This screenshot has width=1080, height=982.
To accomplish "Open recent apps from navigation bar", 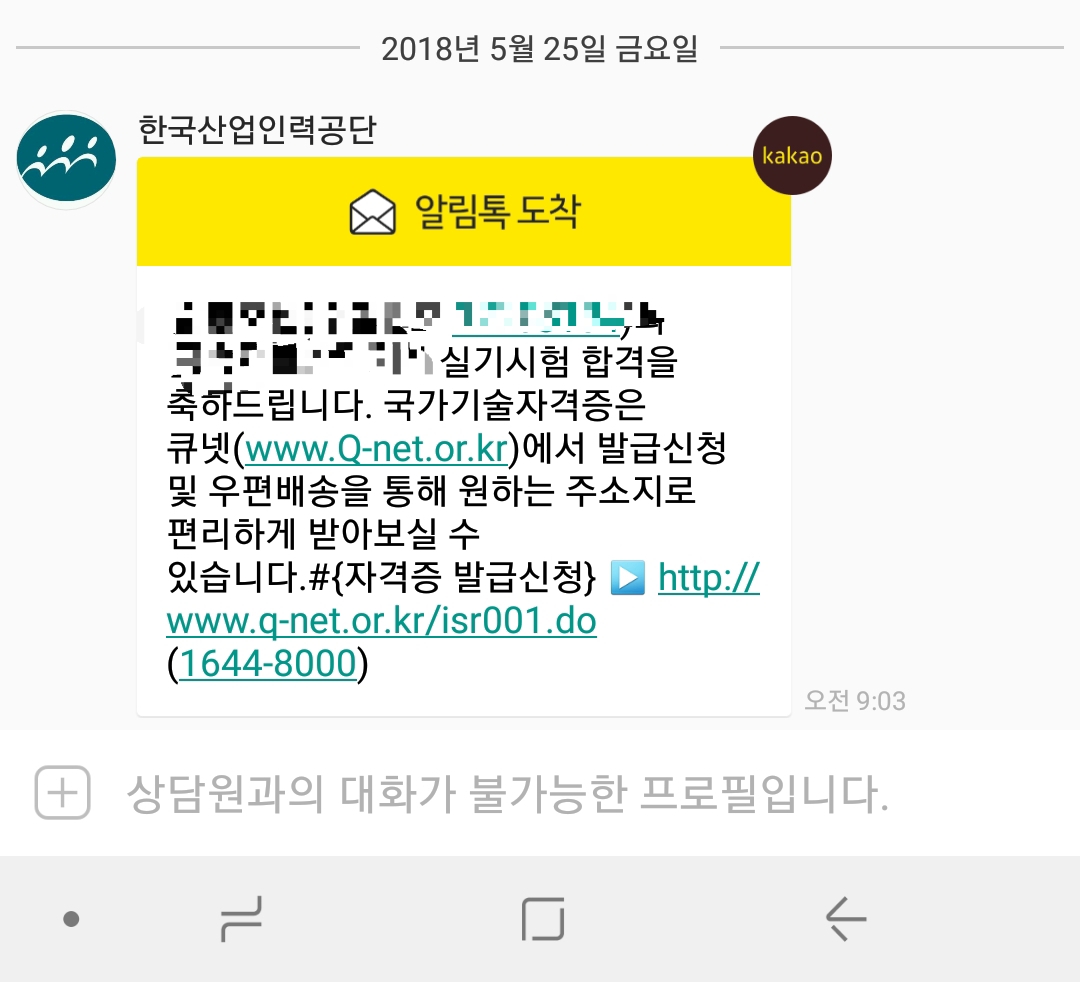I will (241, 918).
